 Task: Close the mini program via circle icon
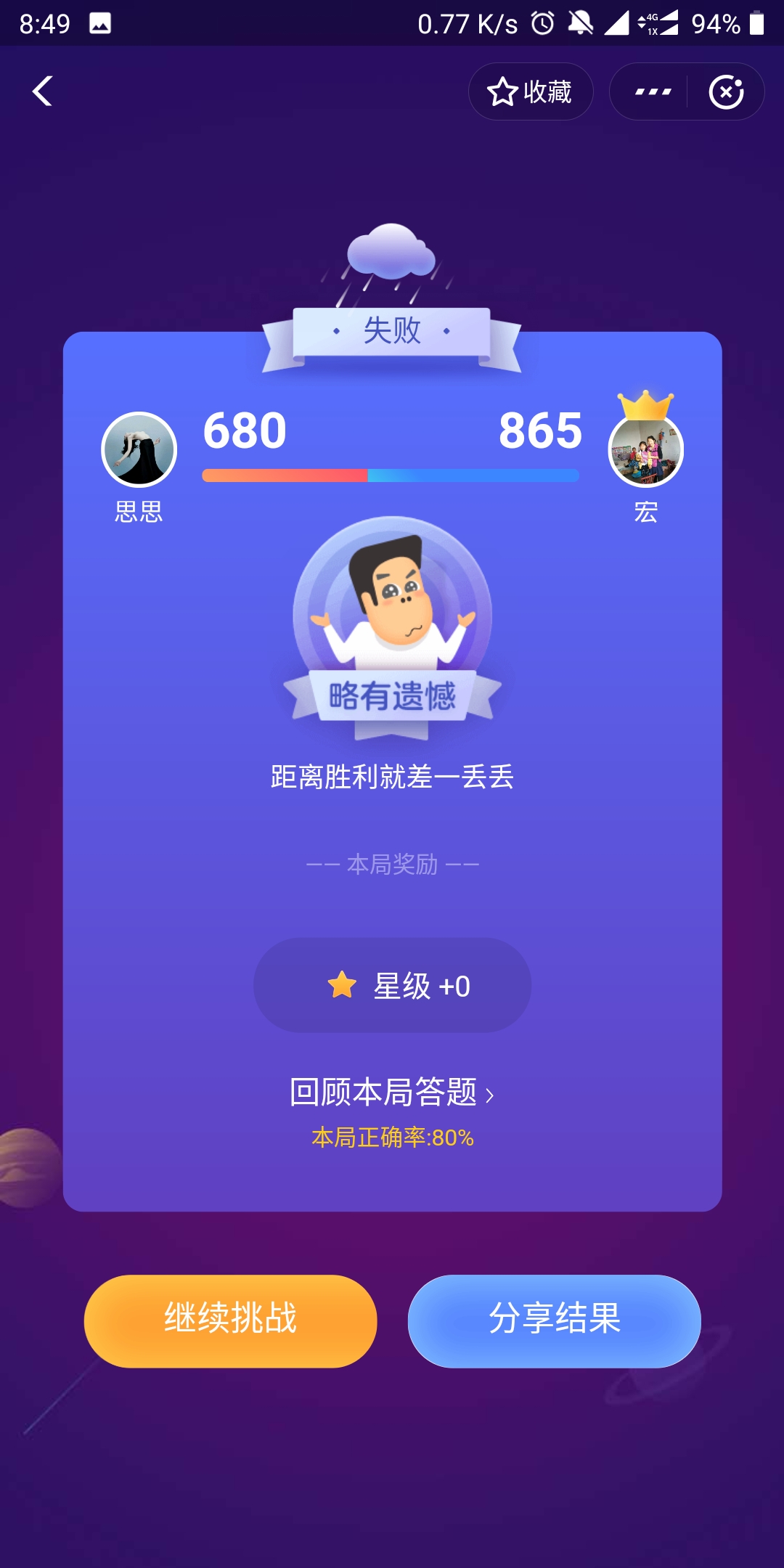click(x=726, y=91)
